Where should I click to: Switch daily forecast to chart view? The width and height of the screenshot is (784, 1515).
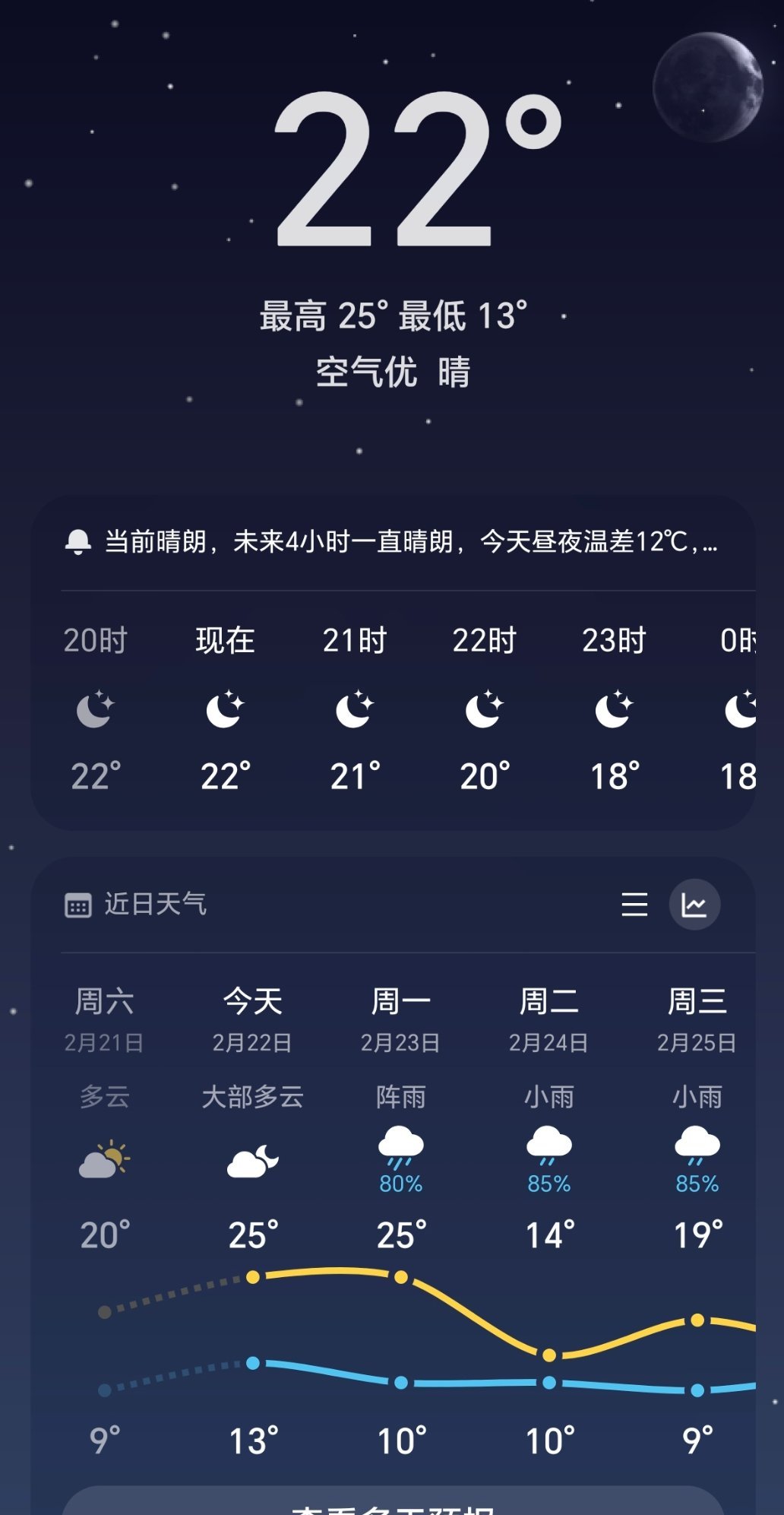coord(694,905)
